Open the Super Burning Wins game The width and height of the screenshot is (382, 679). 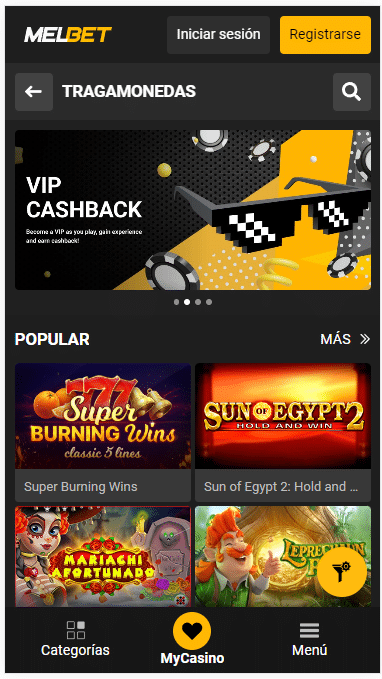click(x=103, y=432)
